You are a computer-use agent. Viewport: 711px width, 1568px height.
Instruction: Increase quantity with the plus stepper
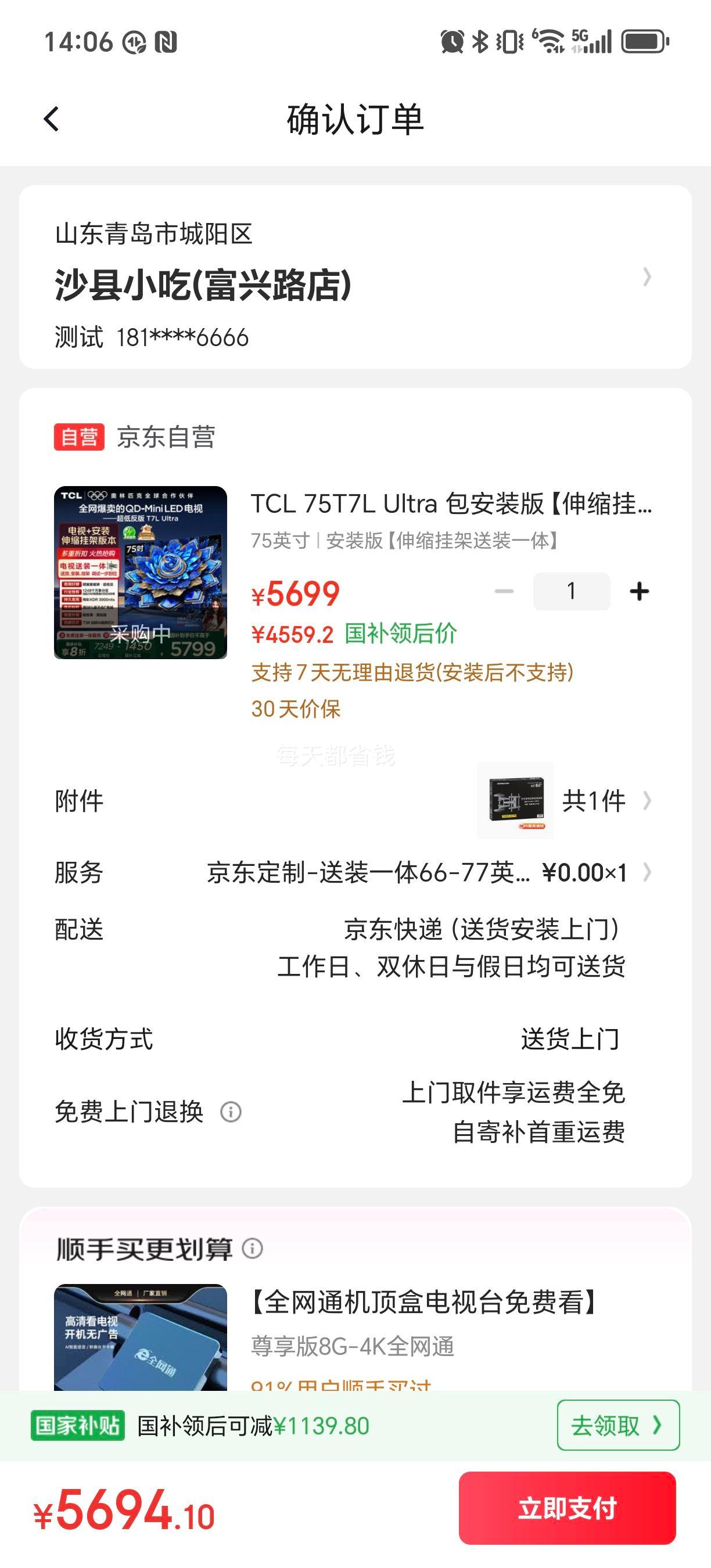(x=638, y=591)
